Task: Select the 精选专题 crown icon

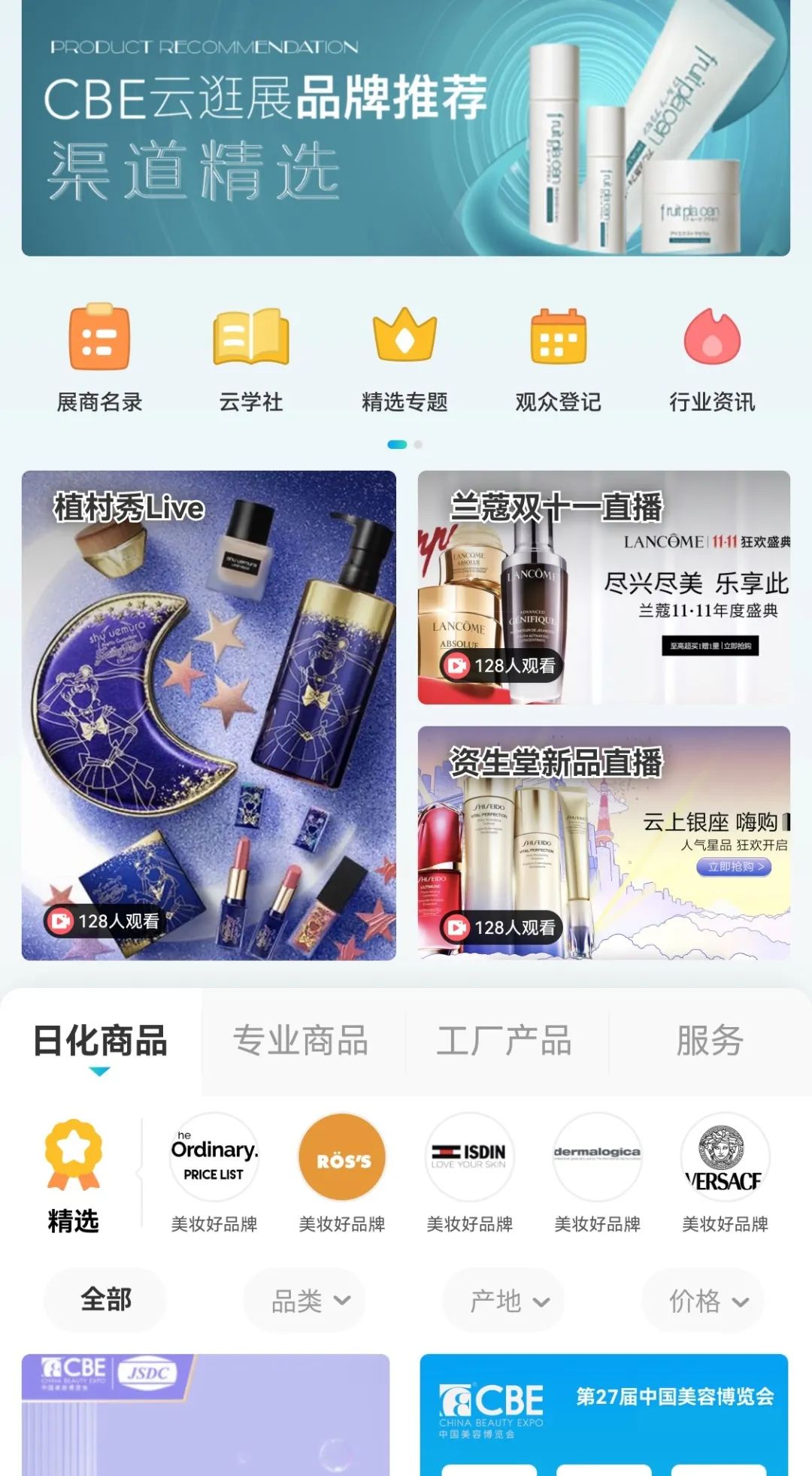Action: [404, 341]
